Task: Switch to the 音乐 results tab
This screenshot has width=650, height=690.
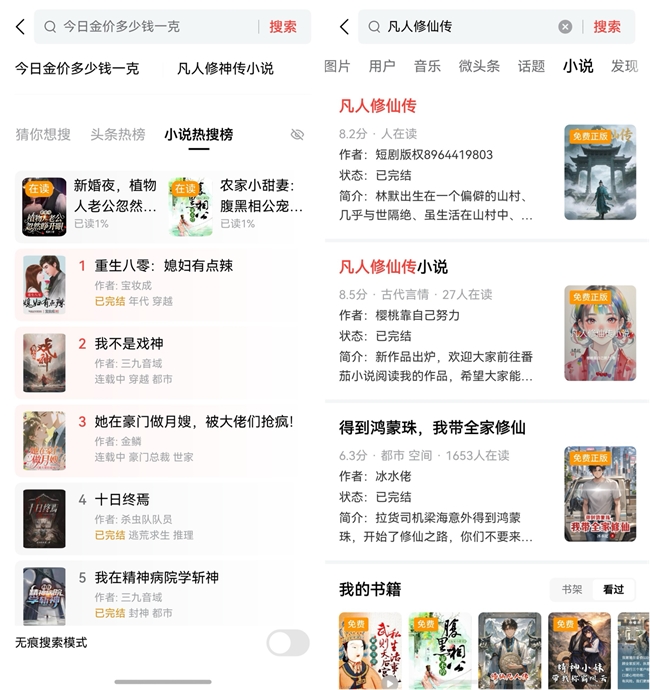Action: 427,66
